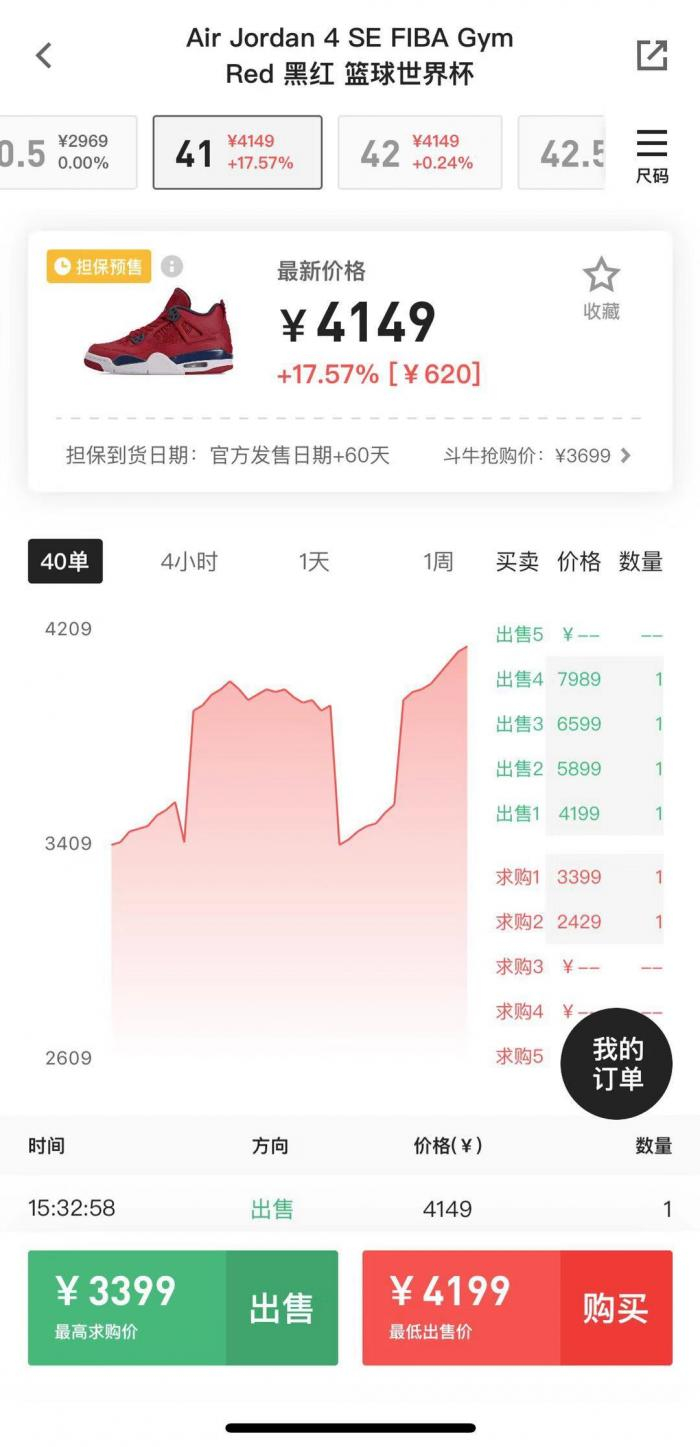Select size 42 chip
The width and height of the screenshot is (700, 1447).
pyautogui.click(x=419, y=153)
